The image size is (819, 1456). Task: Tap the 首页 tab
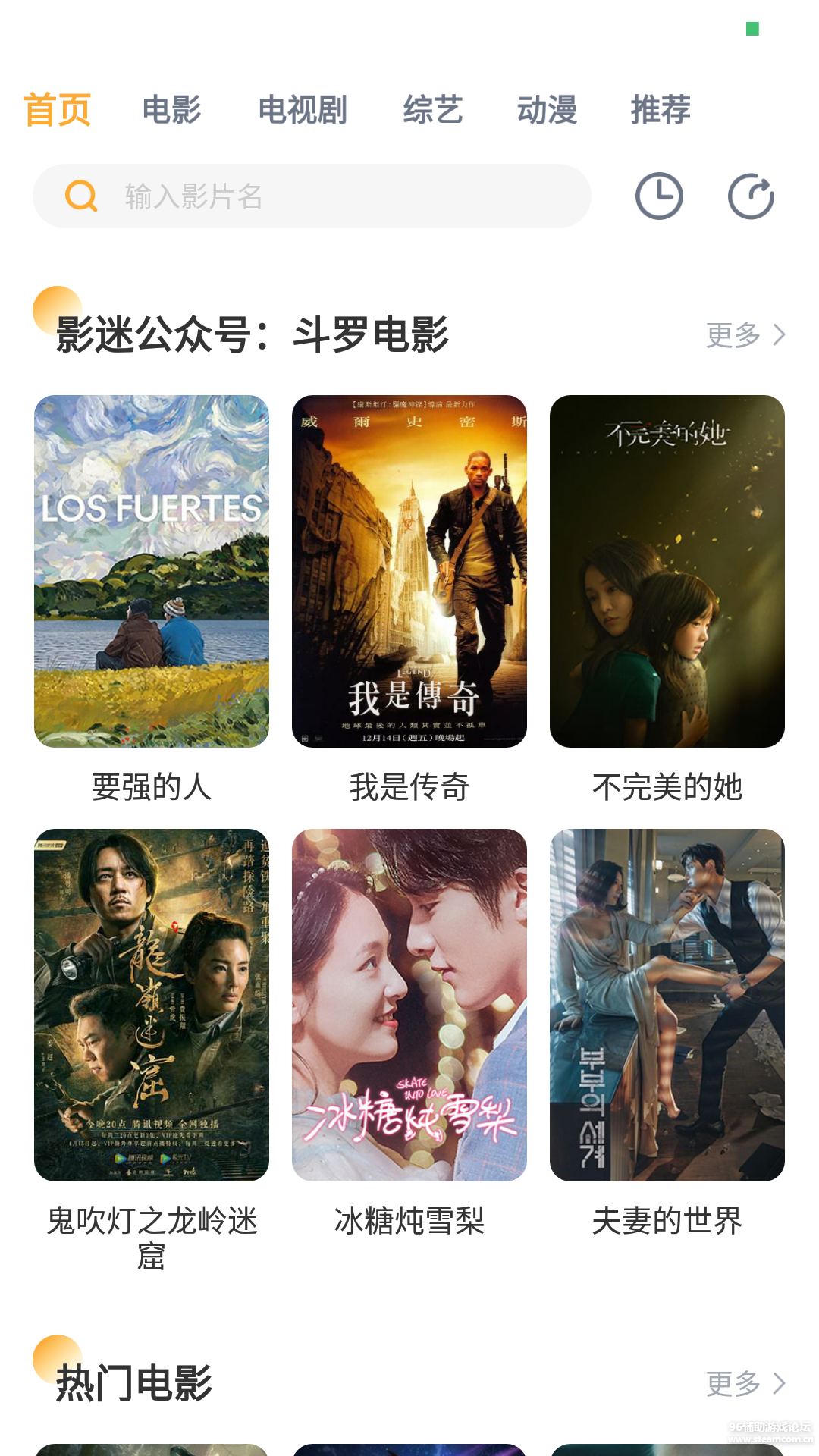coord(58,109)
